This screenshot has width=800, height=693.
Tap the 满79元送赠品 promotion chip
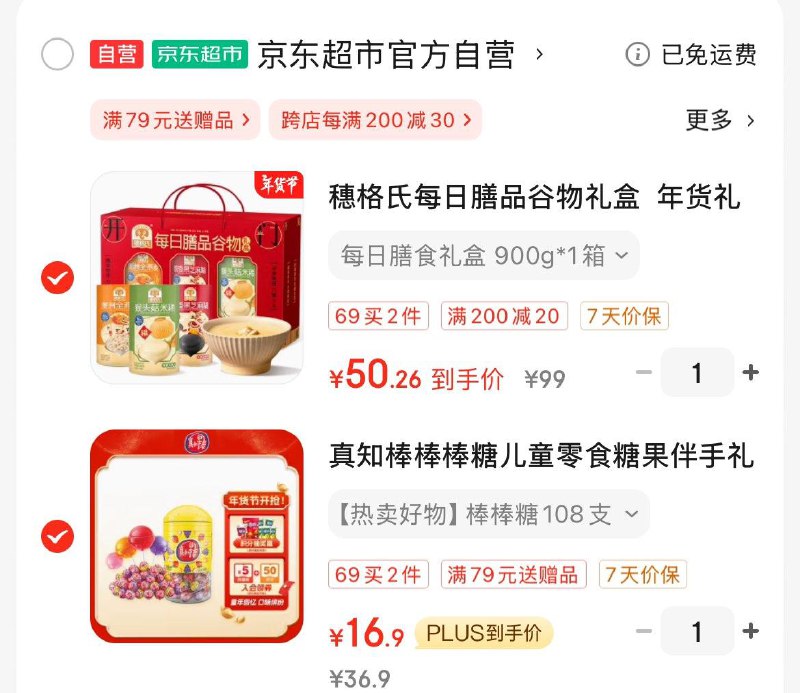point(175,121)
